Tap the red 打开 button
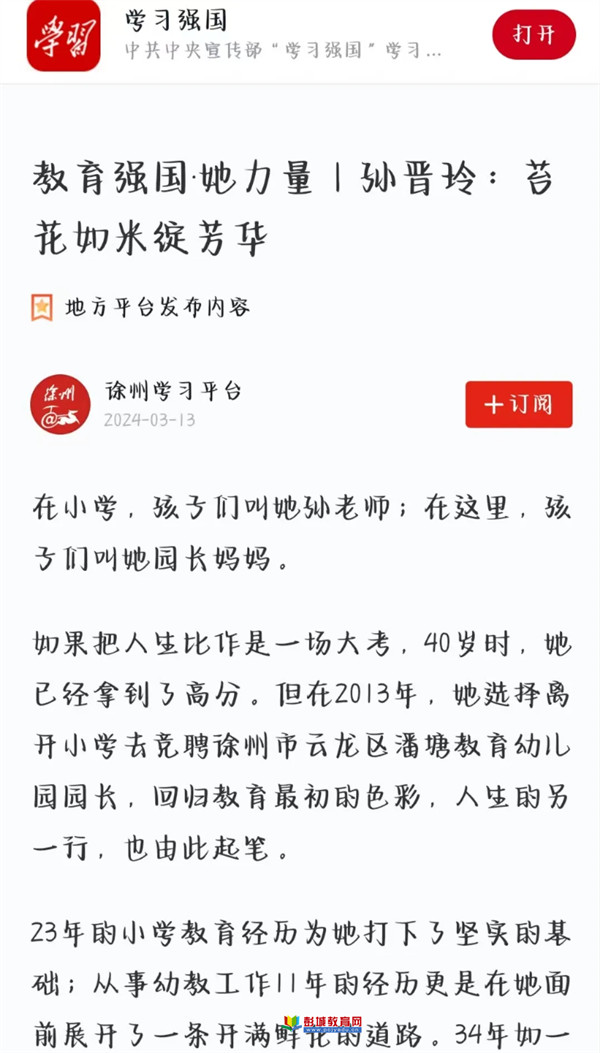 [x=534, y=35]
